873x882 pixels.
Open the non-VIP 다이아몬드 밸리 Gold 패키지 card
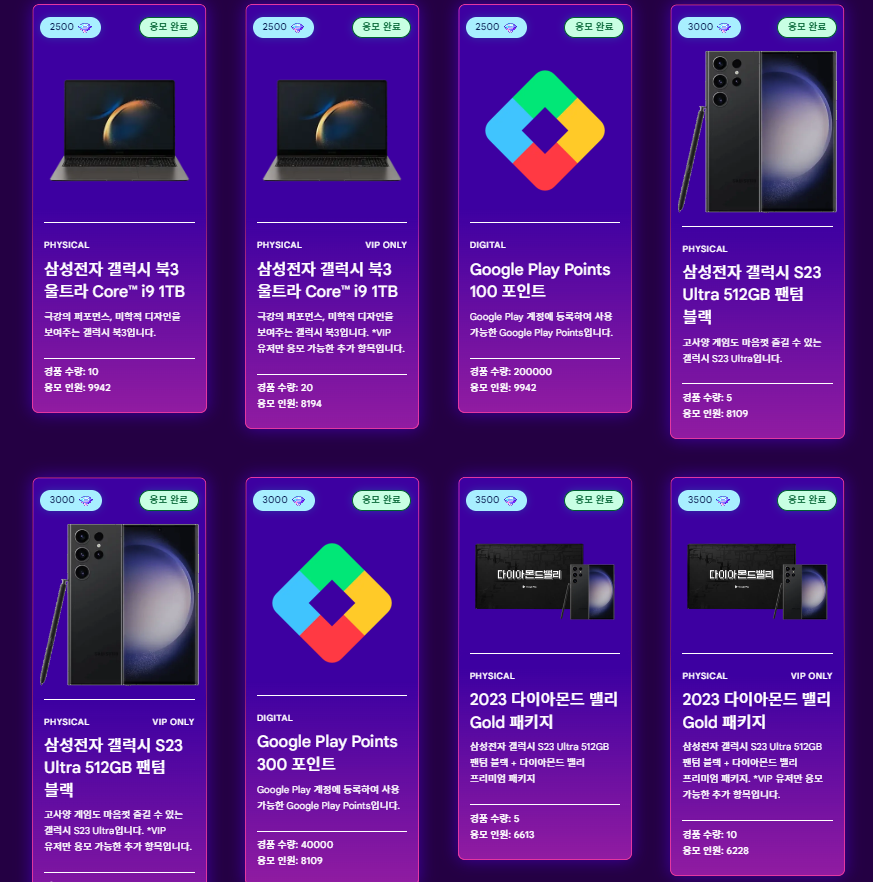pyautogui.click(x=544, y=668)
